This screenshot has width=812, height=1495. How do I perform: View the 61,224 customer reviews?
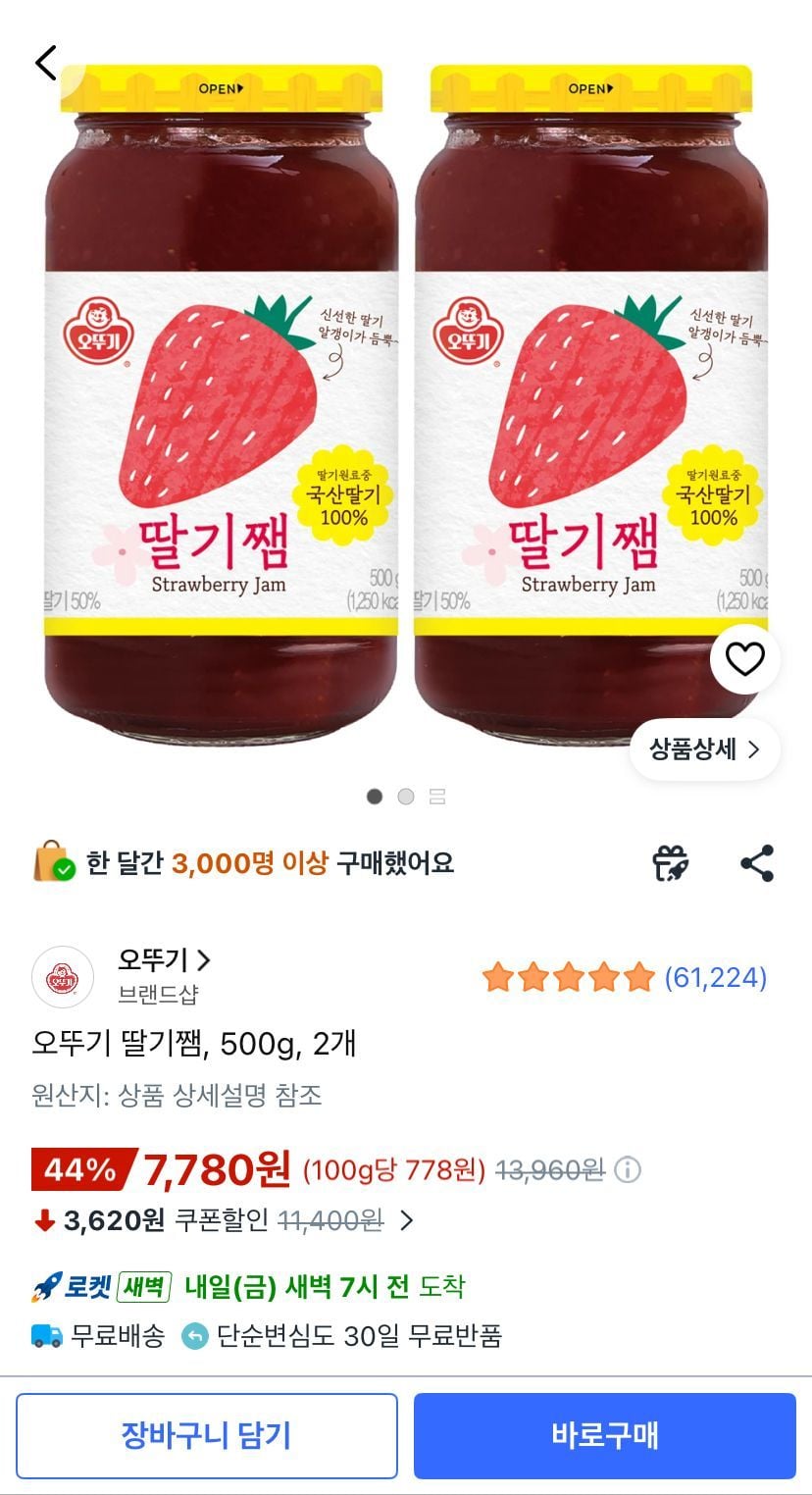click(x=715, y=977)
